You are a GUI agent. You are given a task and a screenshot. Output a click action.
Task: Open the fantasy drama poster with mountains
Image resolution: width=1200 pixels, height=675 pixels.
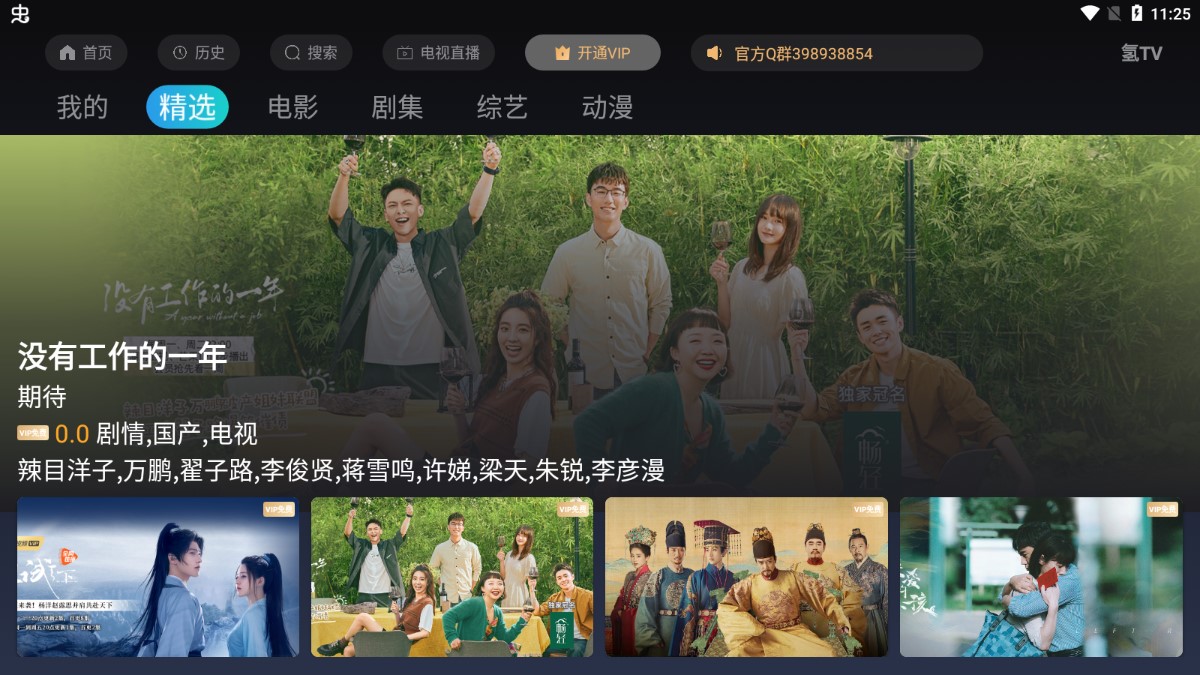(158, 577)
